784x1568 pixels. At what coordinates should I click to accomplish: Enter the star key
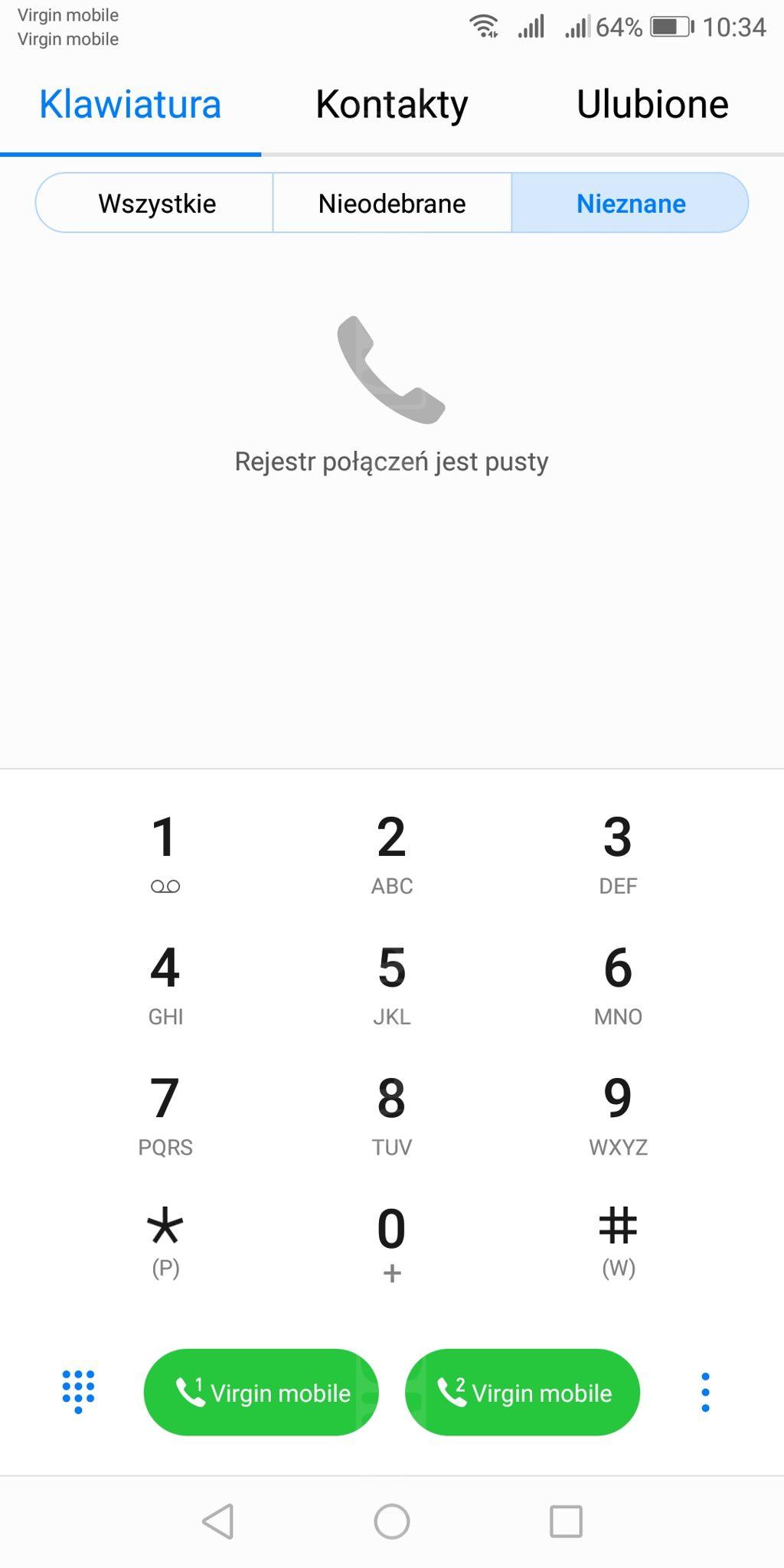point(165,1240)
